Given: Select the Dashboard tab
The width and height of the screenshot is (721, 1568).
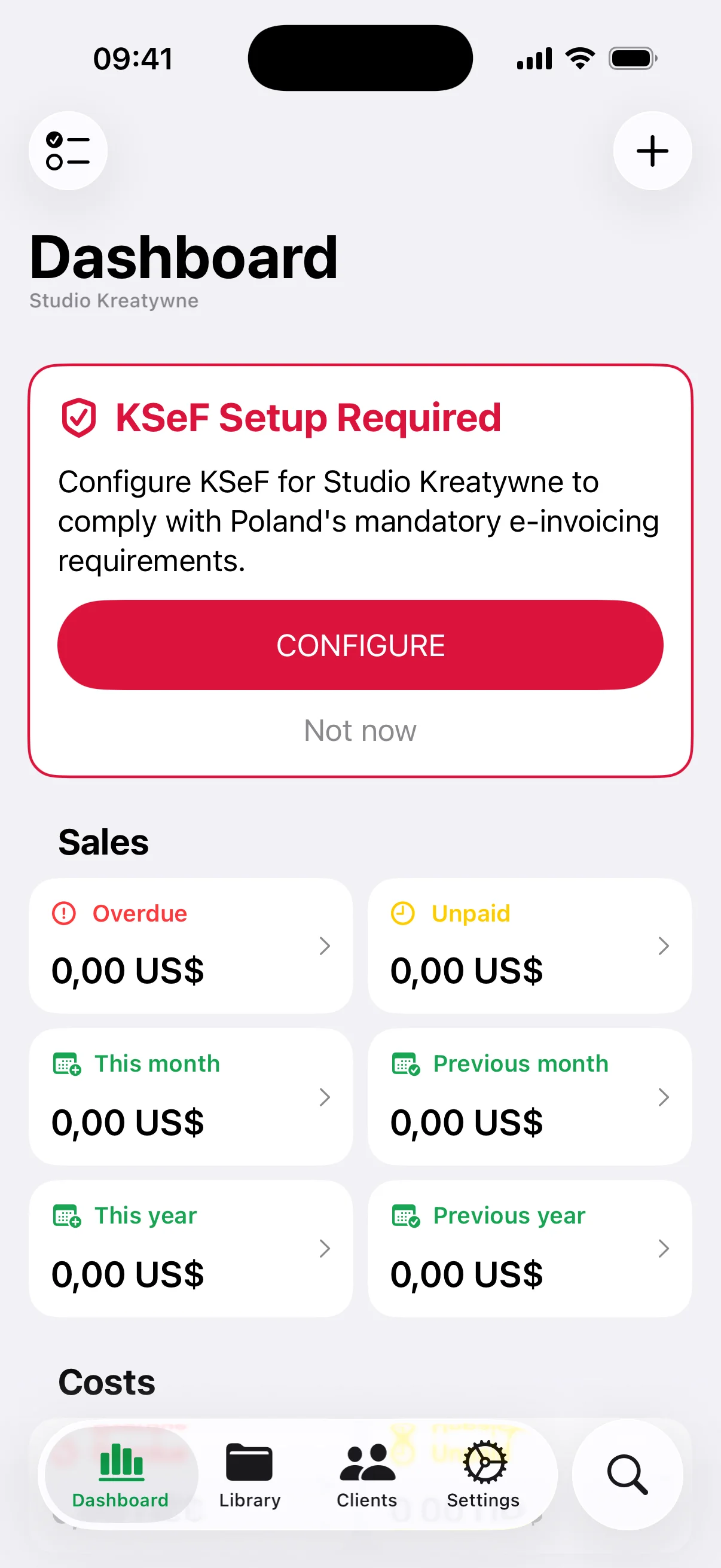Looking at the screenshot, I should [x=121, y=1474].
